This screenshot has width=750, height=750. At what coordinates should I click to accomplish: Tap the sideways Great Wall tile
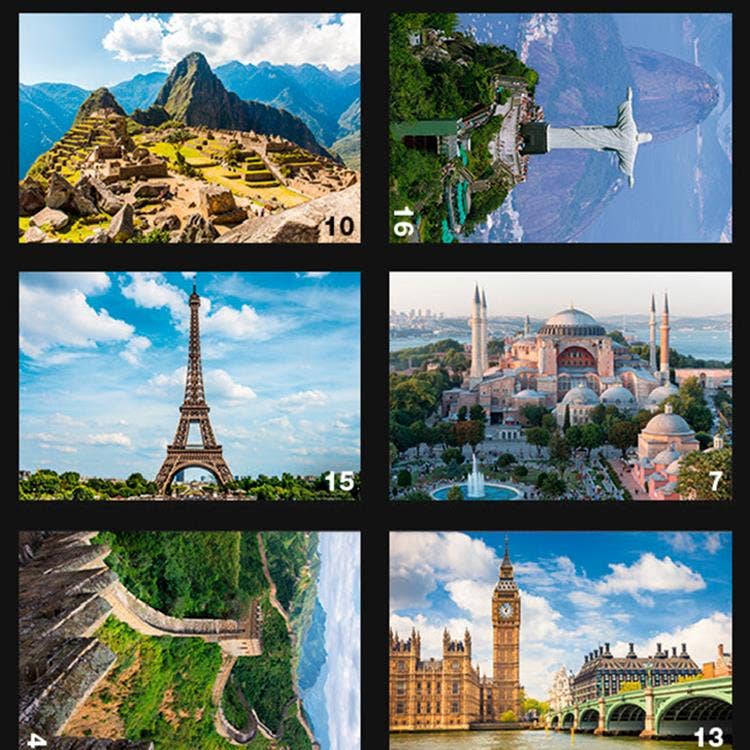coord(189,640)
